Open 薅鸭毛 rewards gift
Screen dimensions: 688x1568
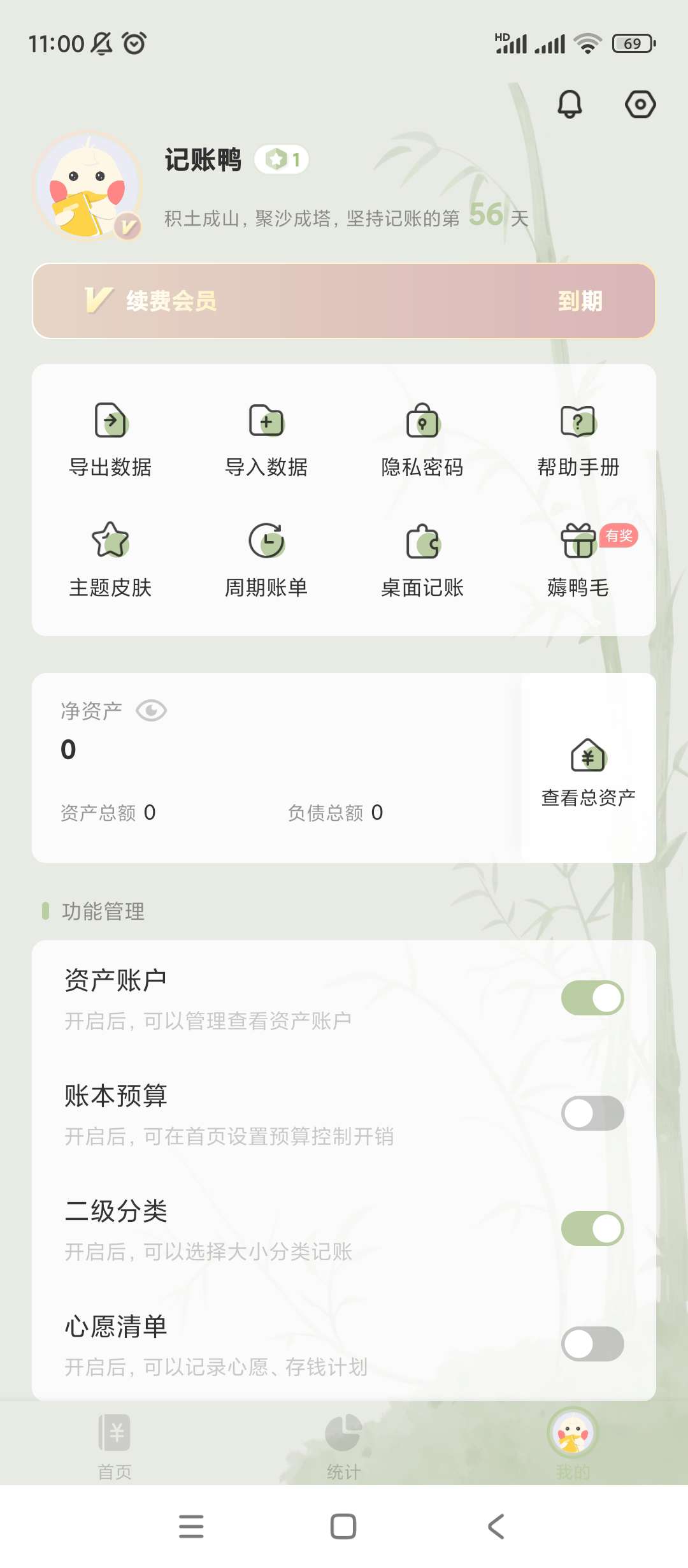(x=578, y=560)
